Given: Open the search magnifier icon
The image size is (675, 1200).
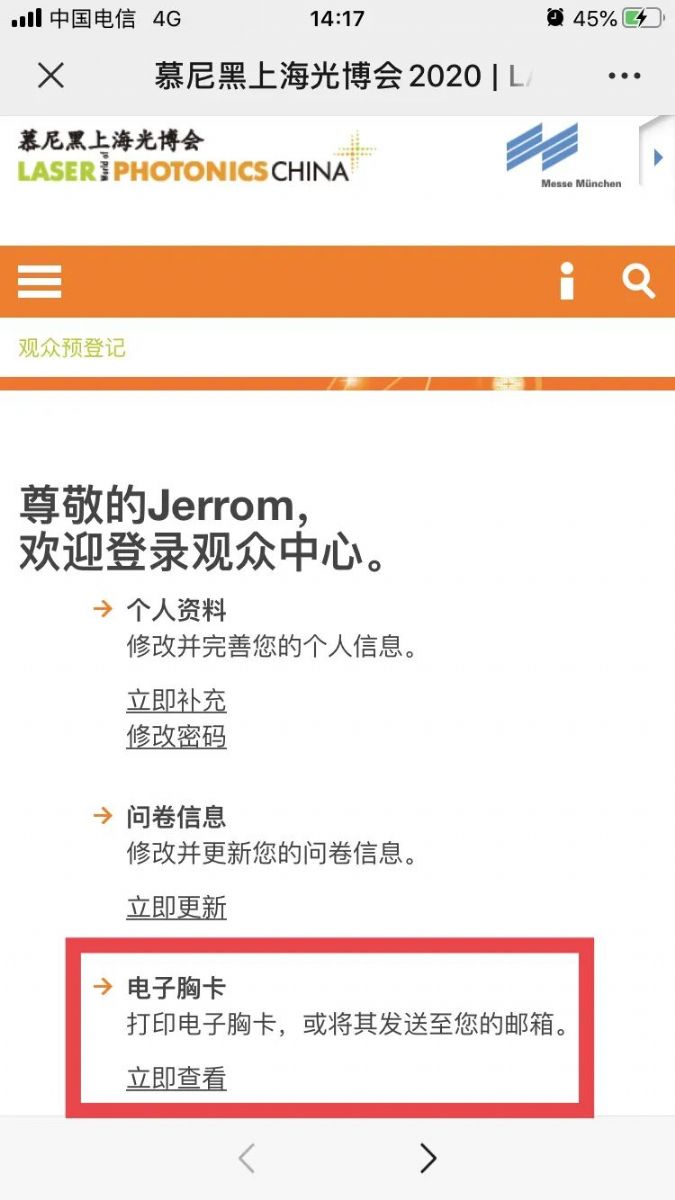Looking at the screenshot, I should [638, 281].
